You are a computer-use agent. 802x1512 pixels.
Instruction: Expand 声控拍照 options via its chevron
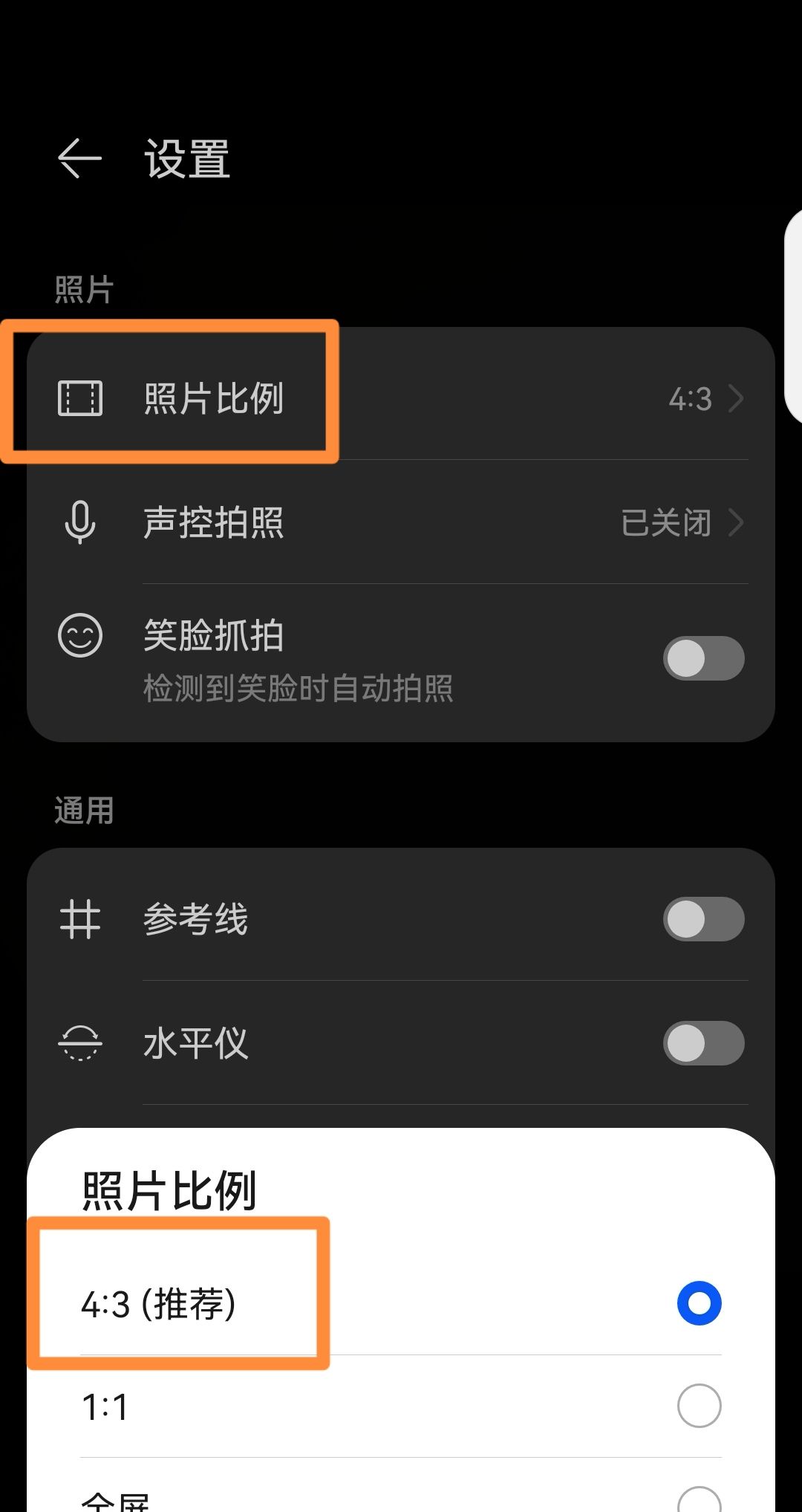[735, 522]
